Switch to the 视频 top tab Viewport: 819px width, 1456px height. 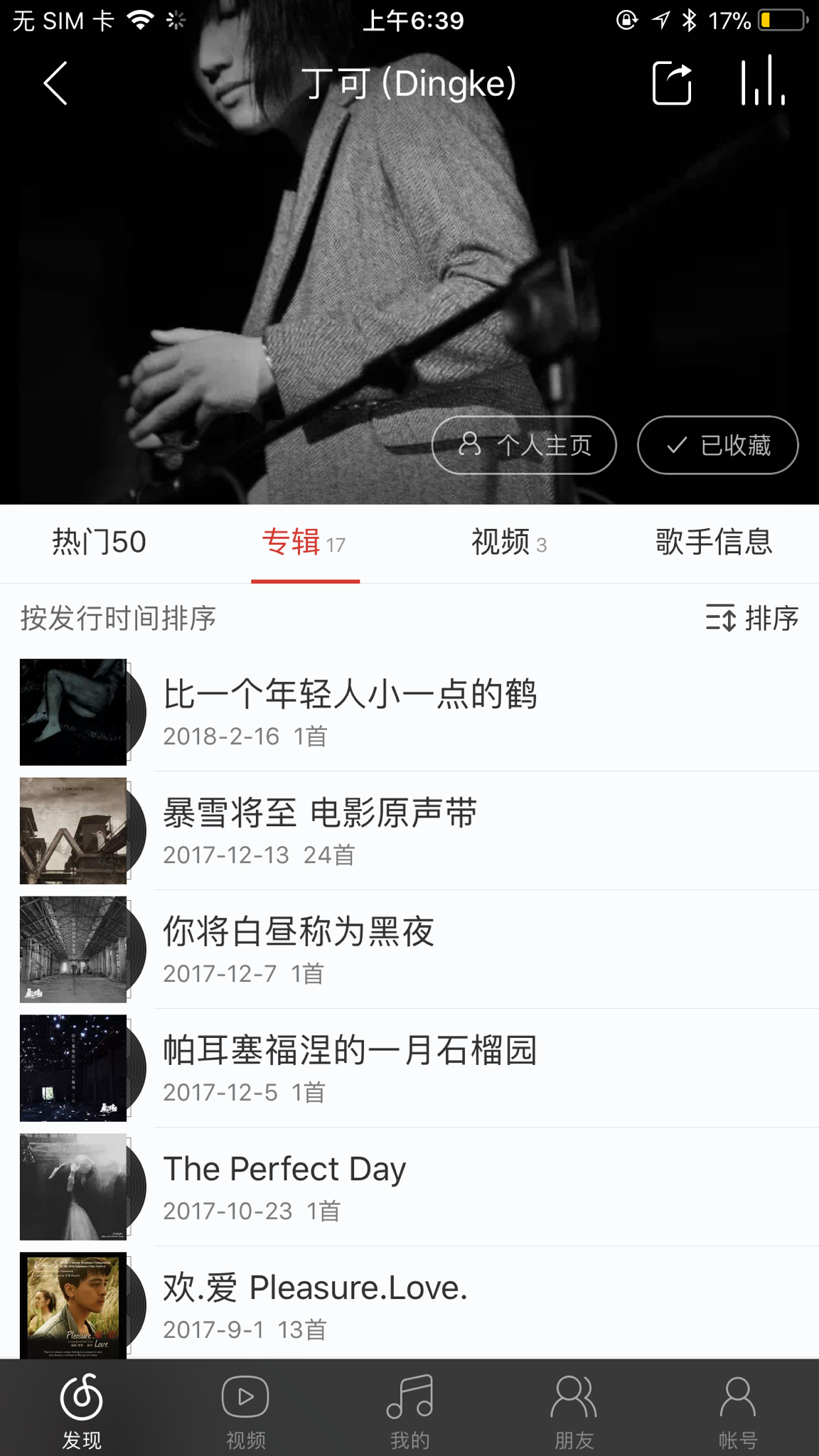(x=509, y=542)
